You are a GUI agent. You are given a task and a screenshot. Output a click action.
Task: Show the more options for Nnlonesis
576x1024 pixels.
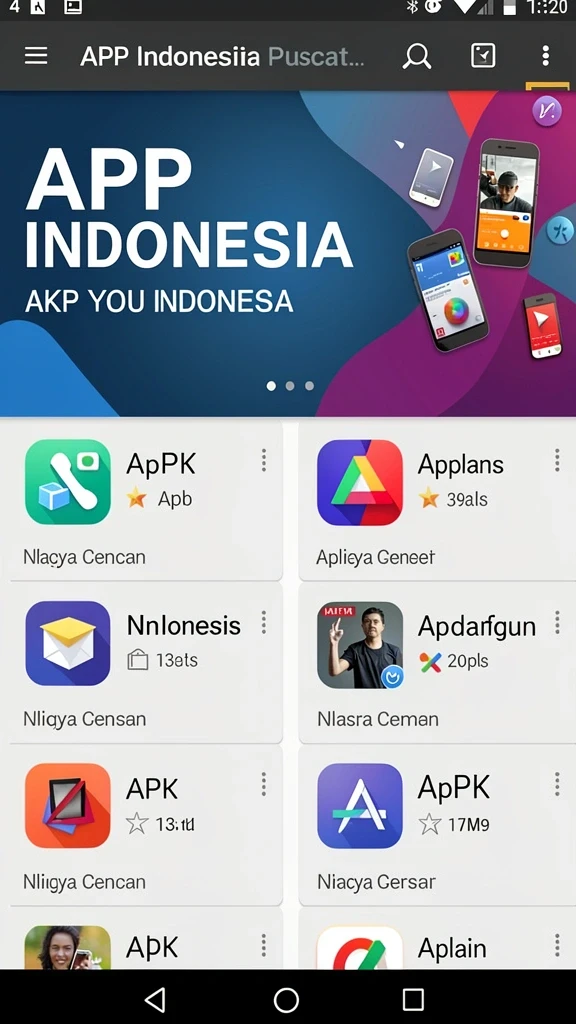pyautogui.click(x=264, y=622)
